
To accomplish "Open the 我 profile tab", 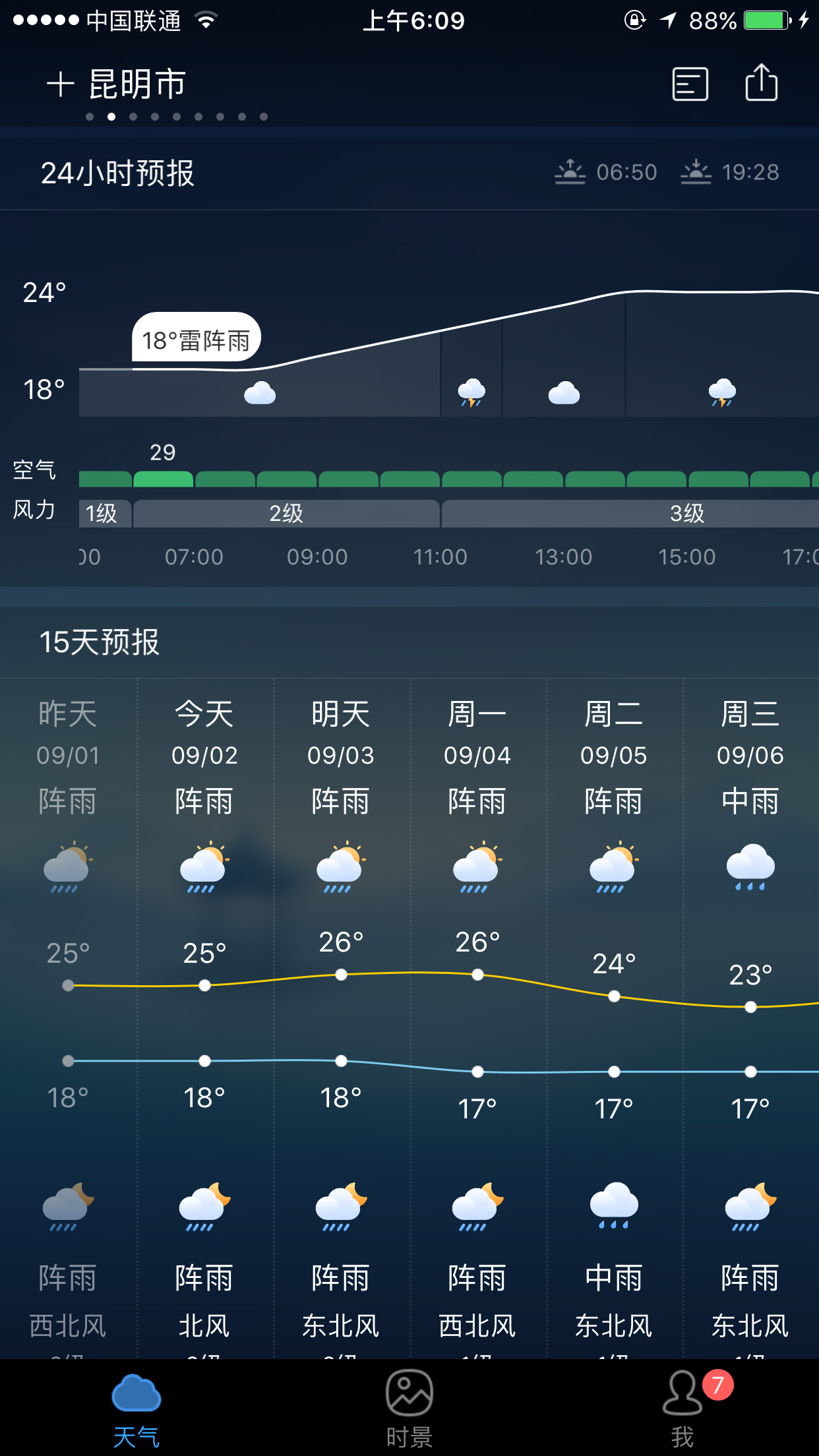I will [x=683, y=1409].
